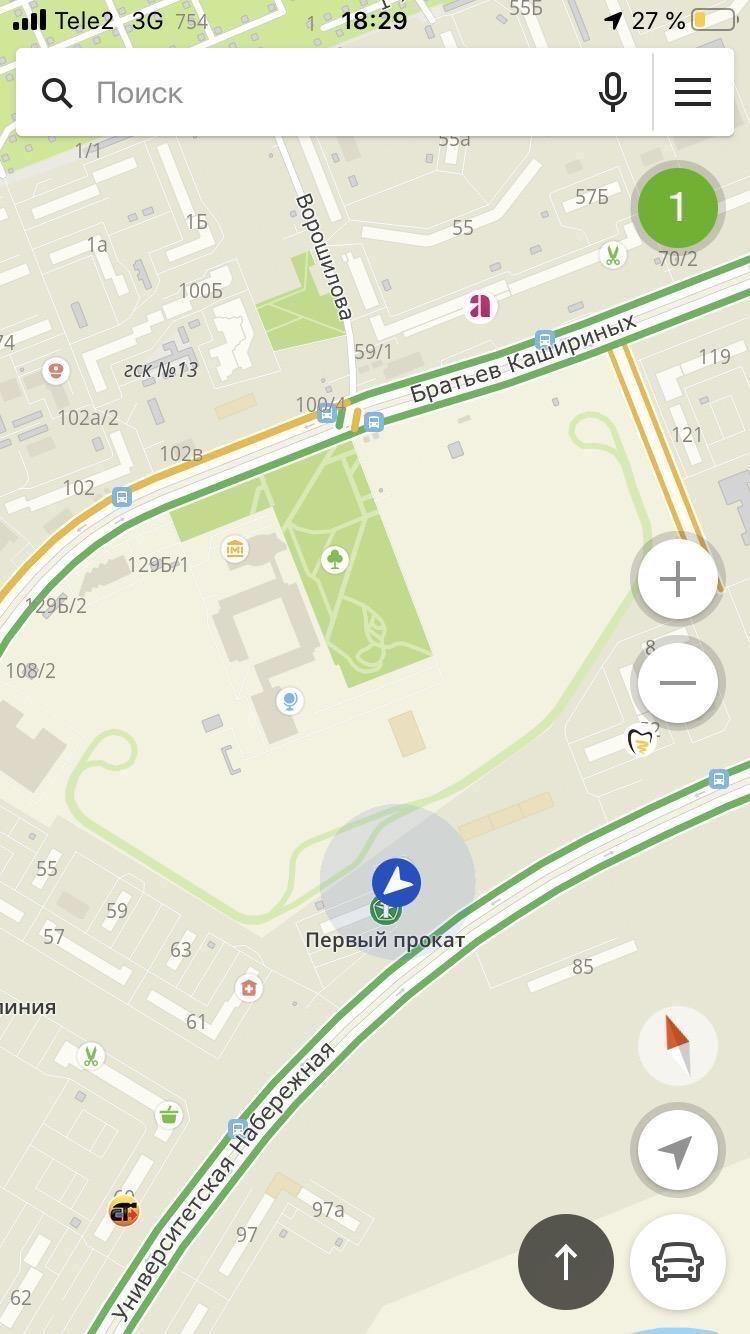Zoom in the map with plus

(677, 579)
